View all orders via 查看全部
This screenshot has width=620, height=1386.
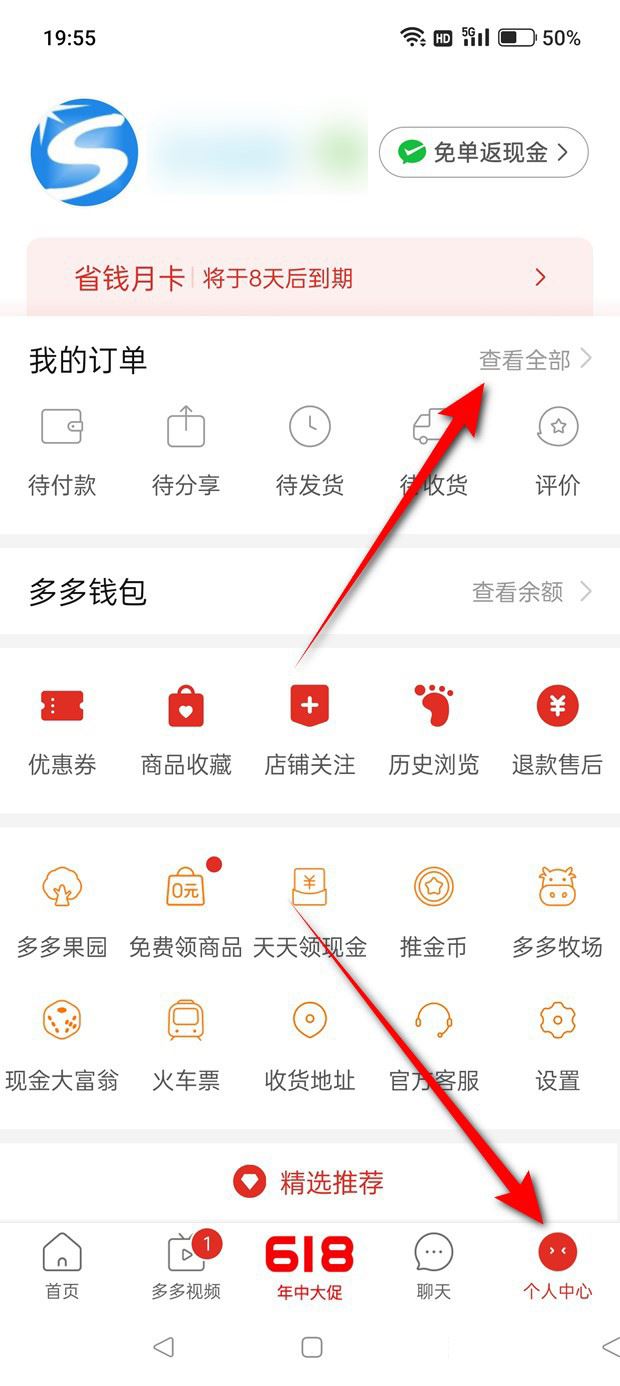click(x=536, y=360)
